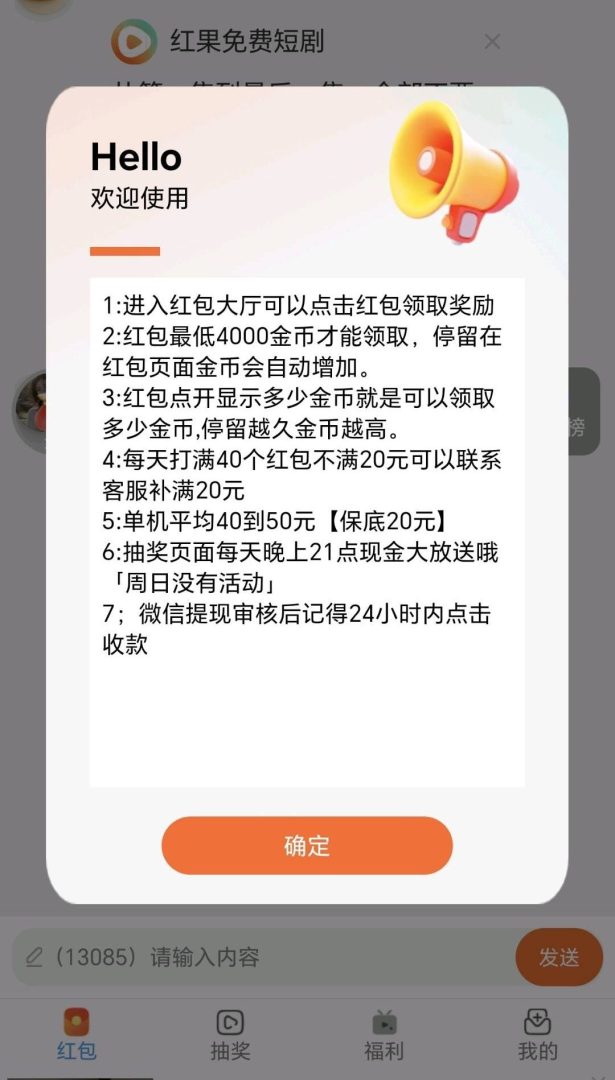The image size is (615, 1080).
Task: Open the 抽奖 tab
Action: [230, 1035]
